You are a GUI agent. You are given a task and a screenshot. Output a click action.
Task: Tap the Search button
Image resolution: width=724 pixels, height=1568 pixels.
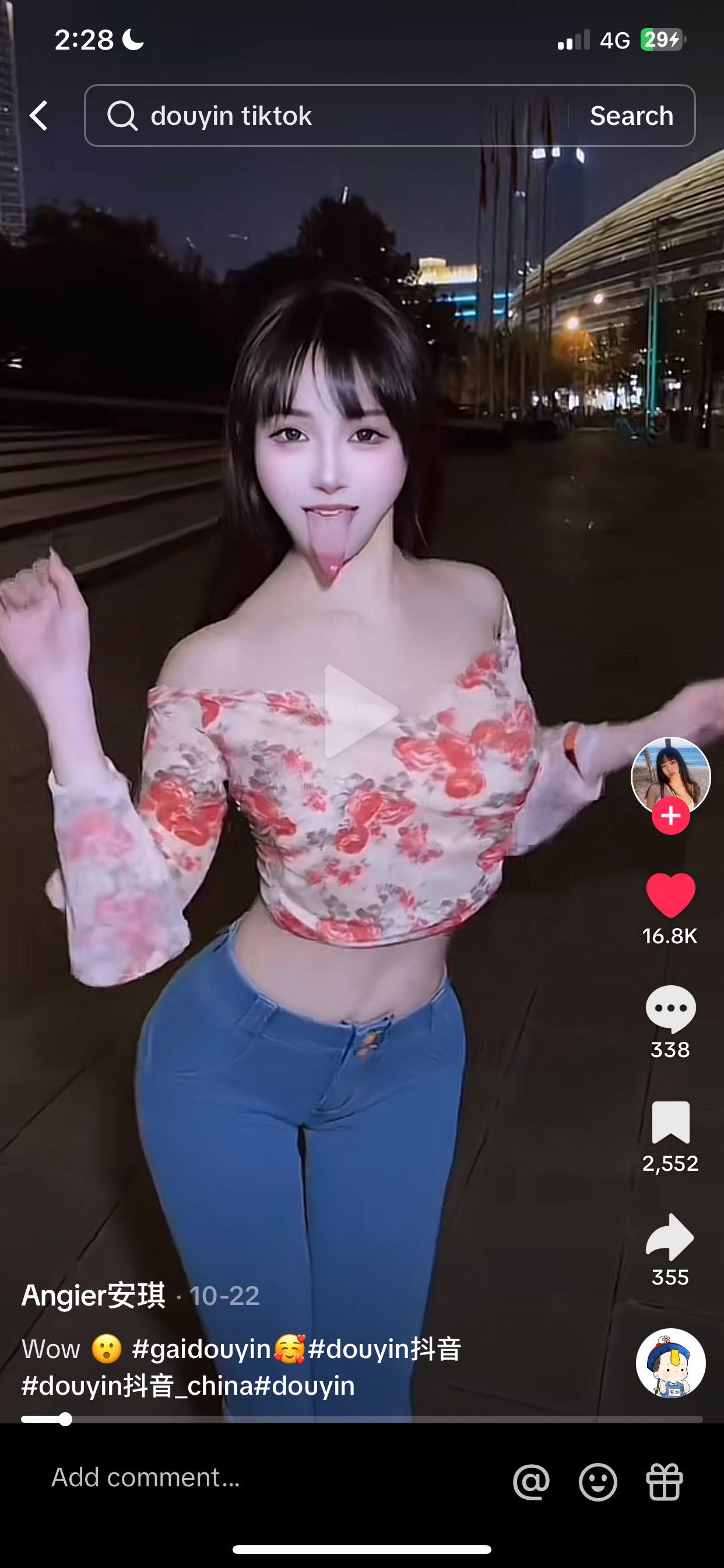coord(631,116)
